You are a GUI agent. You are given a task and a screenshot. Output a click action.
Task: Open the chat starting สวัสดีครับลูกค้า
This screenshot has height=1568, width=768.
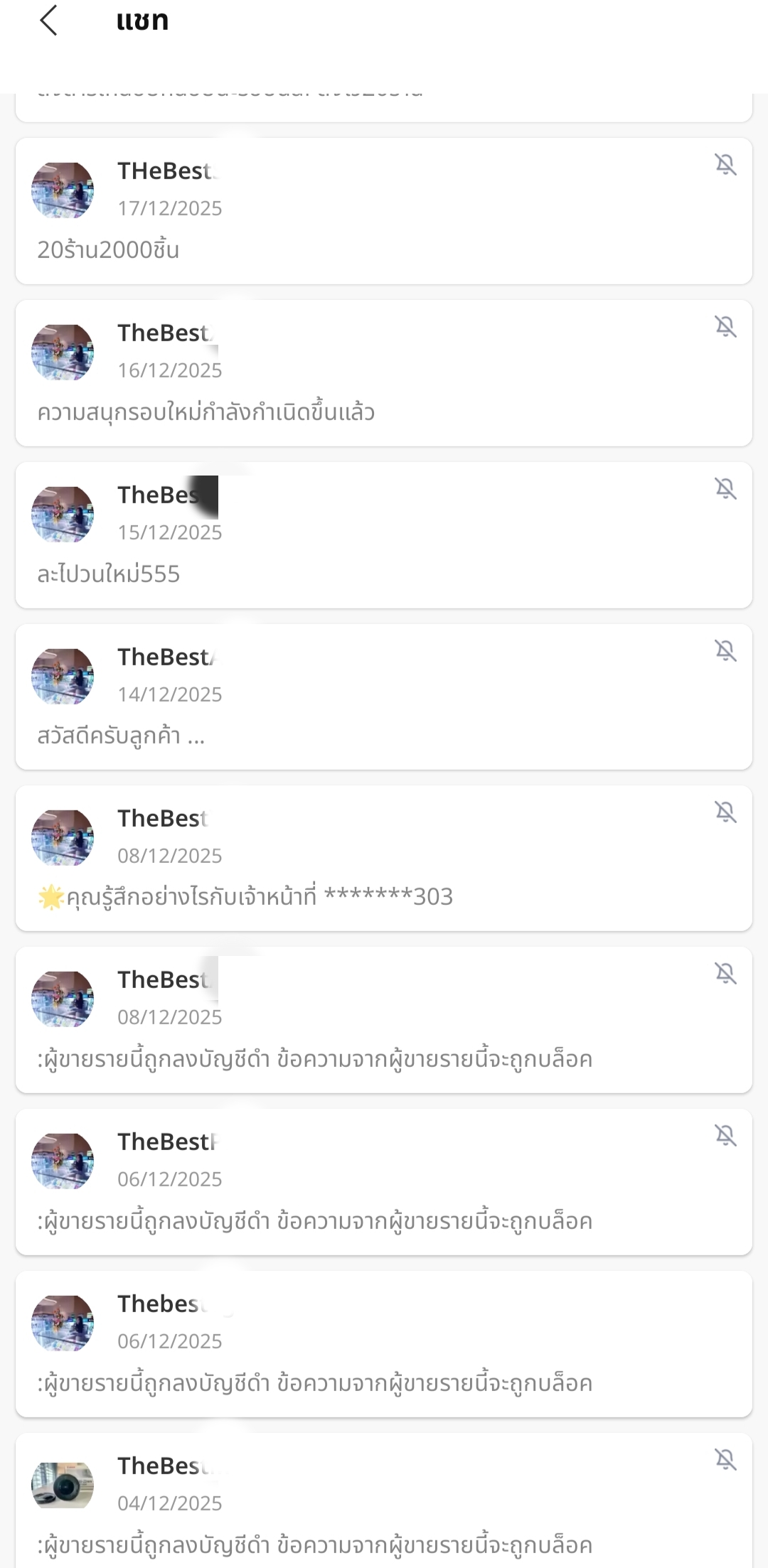(x=384, y=697)
